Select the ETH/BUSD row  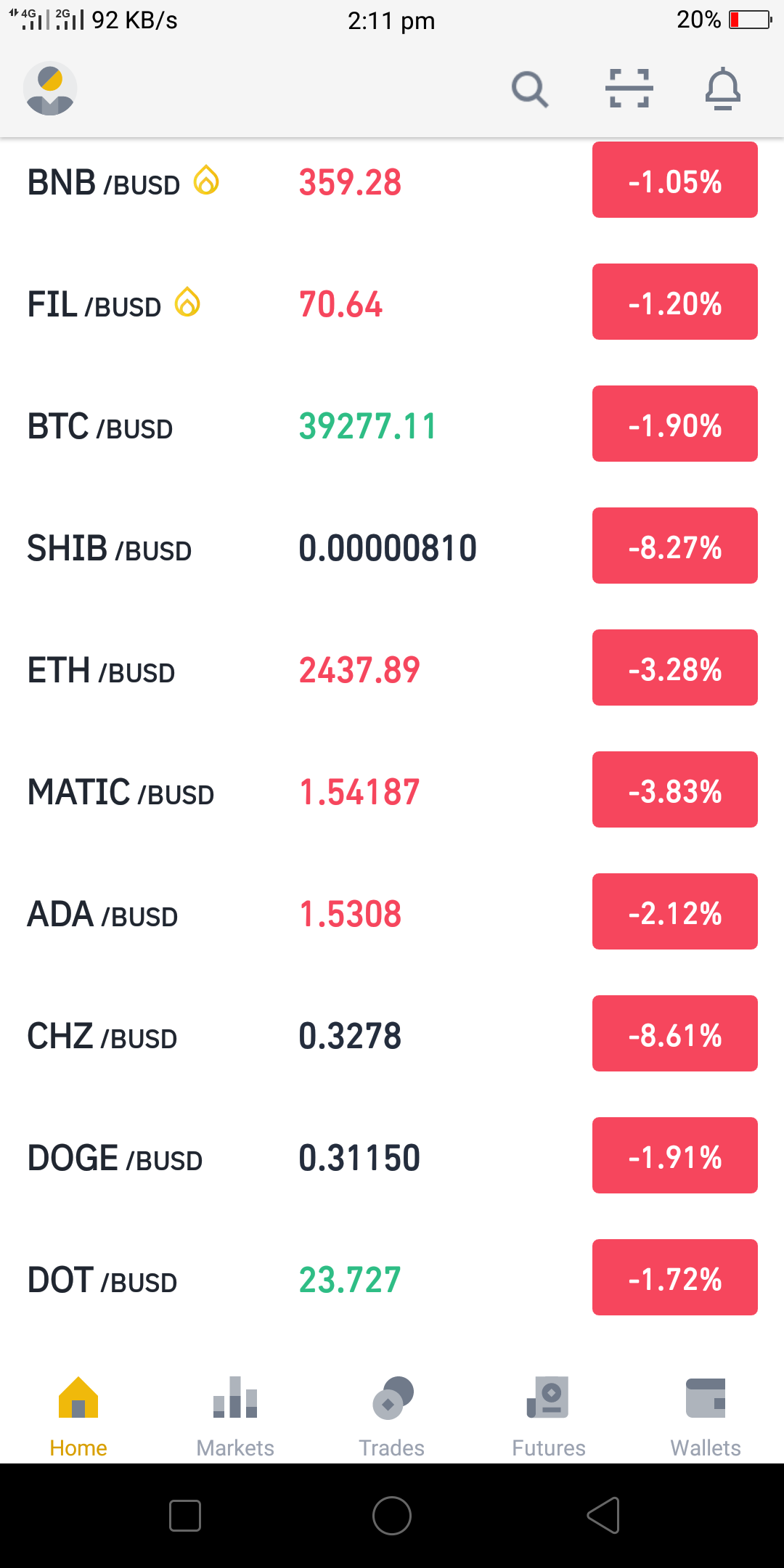pyautogui.click(x=392, y=669)
